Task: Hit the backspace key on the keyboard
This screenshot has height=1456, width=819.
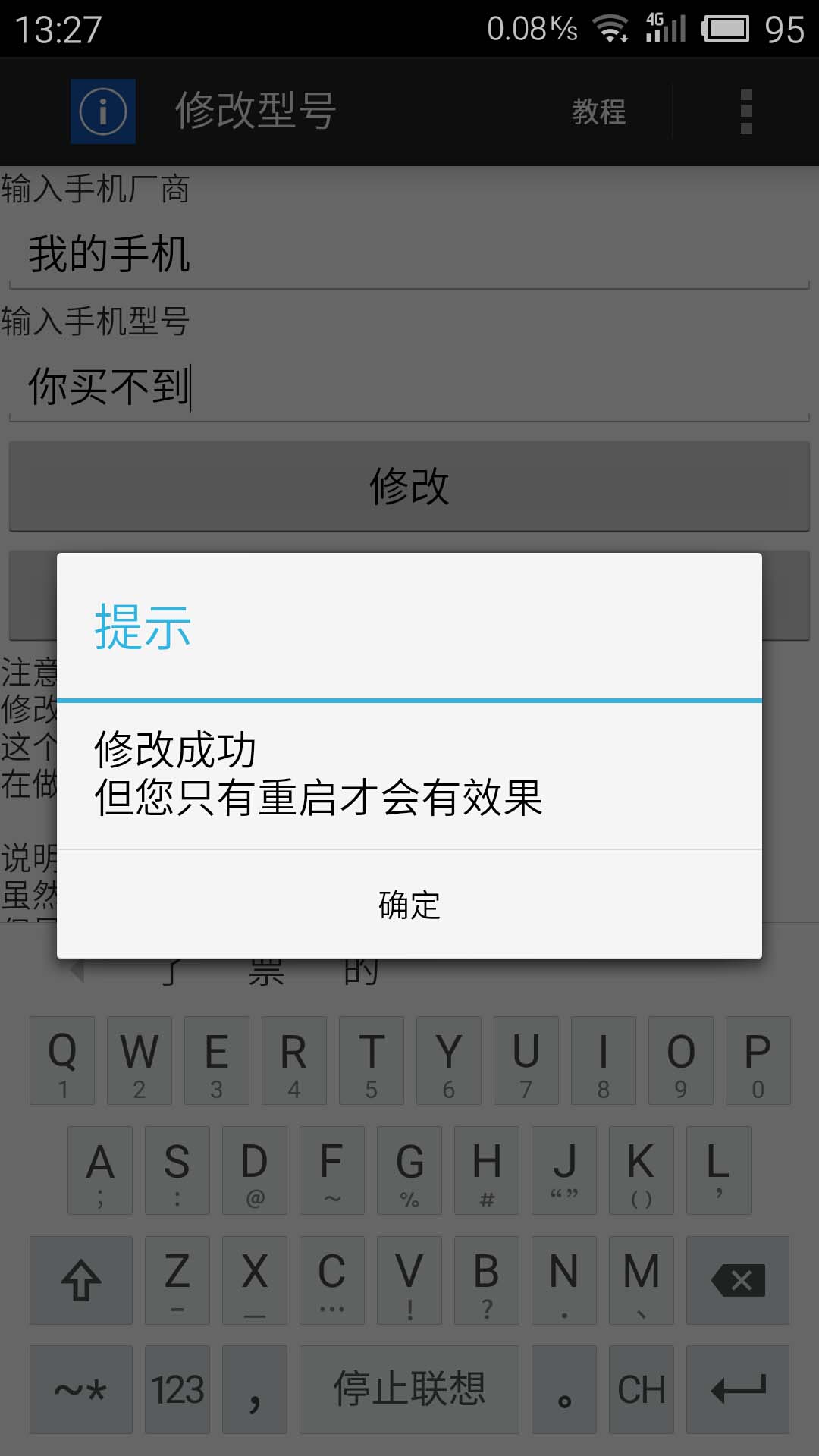Action: (x=738, y=1280)
